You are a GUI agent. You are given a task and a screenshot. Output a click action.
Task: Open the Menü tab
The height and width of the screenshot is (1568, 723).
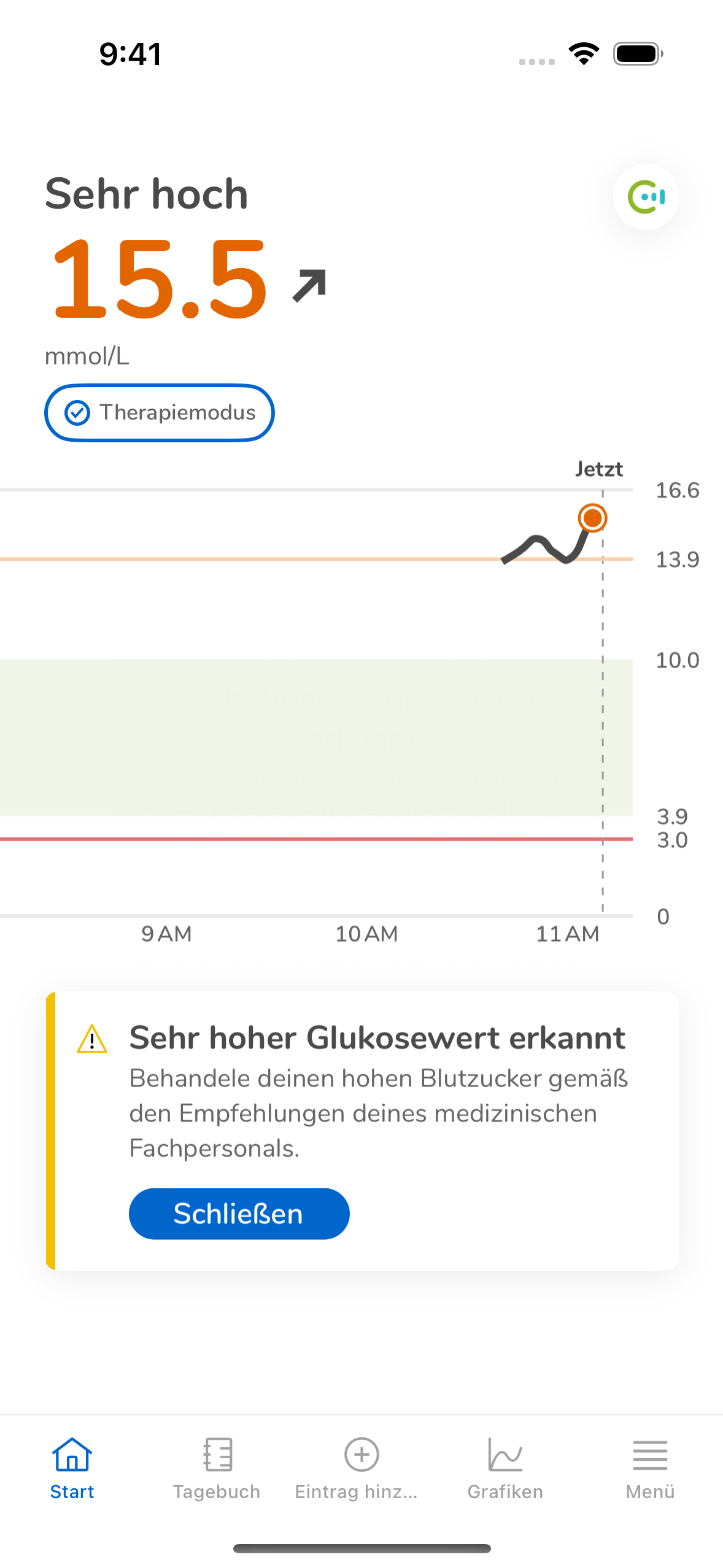[650, 1469]
